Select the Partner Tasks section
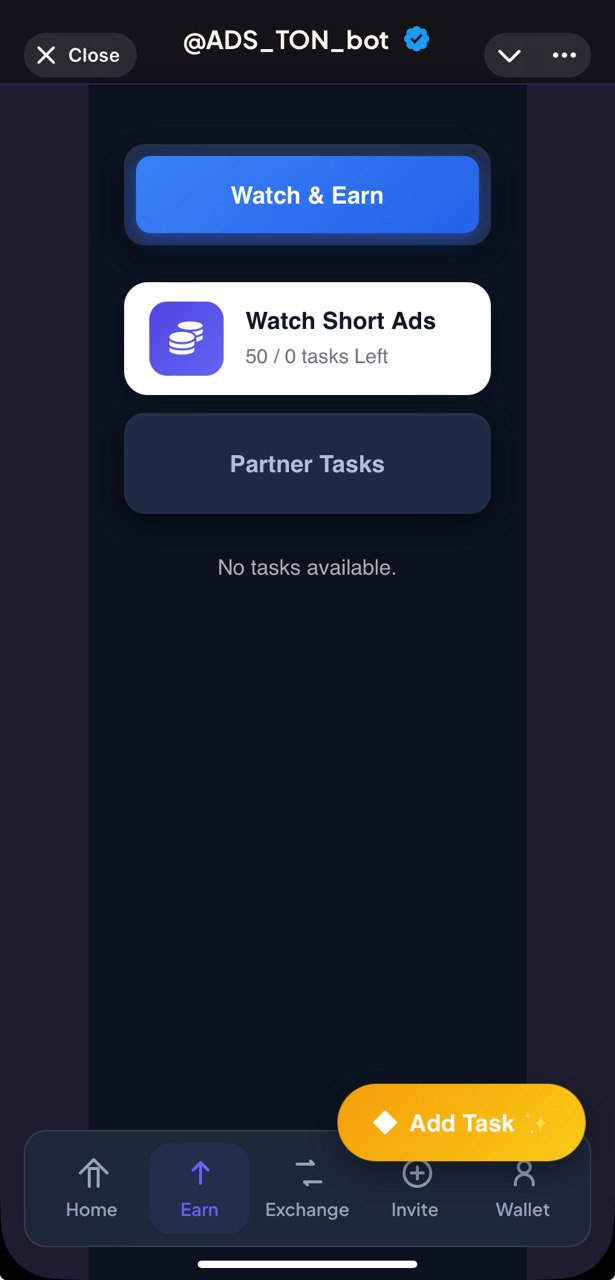The image size is (615, 1280). coord(307,464)
